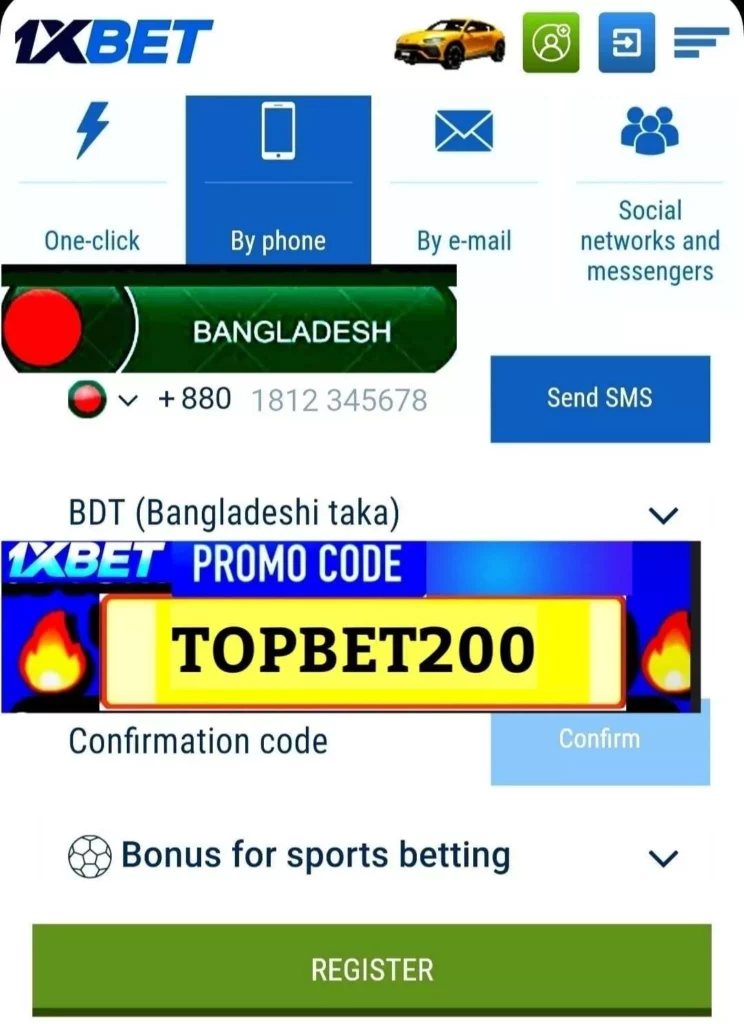The width and height of the screenshot is (744, 1024).
Task: Expand the Bonus for sports betting section
Action: click(661, 857)
